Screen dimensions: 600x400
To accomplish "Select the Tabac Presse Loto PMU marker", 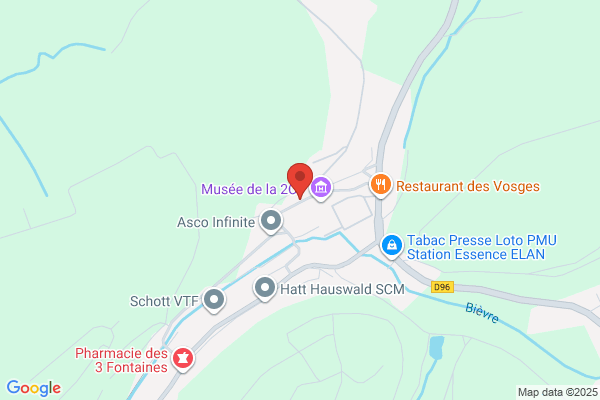I will click(x=392, y=245).
